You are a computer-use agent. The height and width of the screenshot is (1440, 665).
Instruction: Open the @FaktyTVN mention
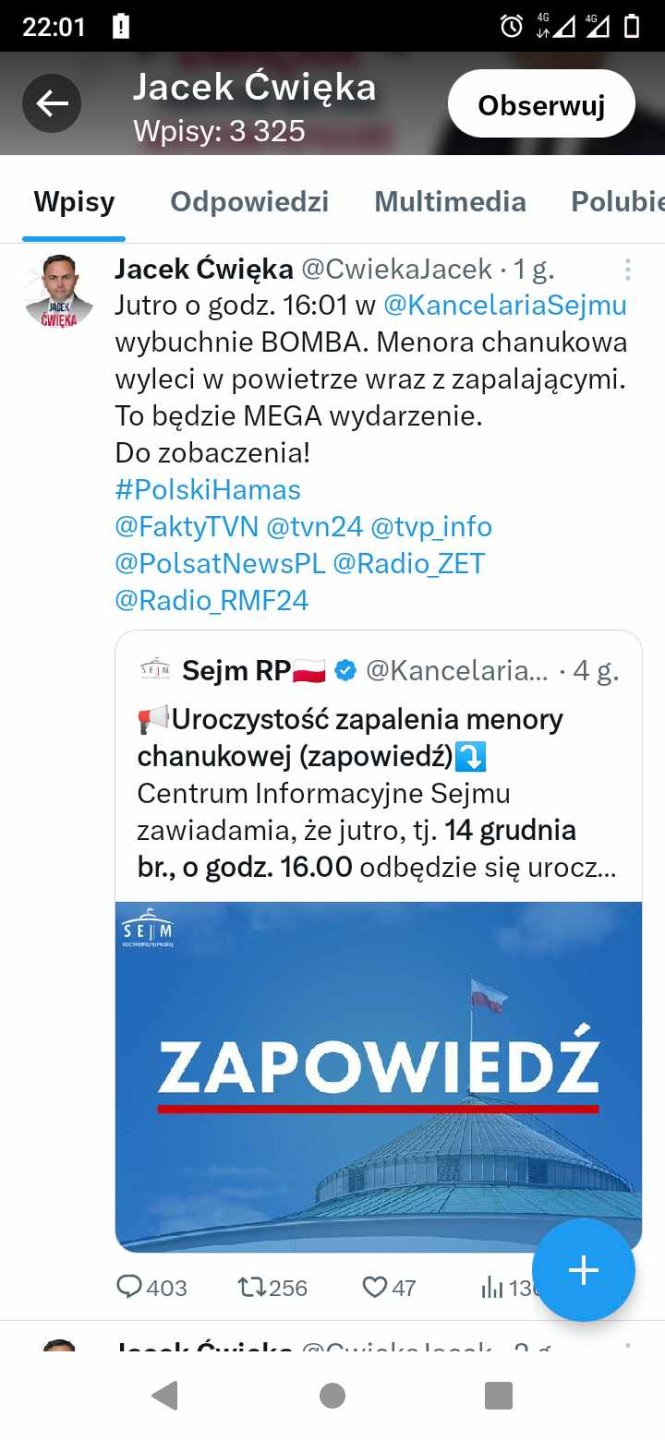click(x=187, y=527)
